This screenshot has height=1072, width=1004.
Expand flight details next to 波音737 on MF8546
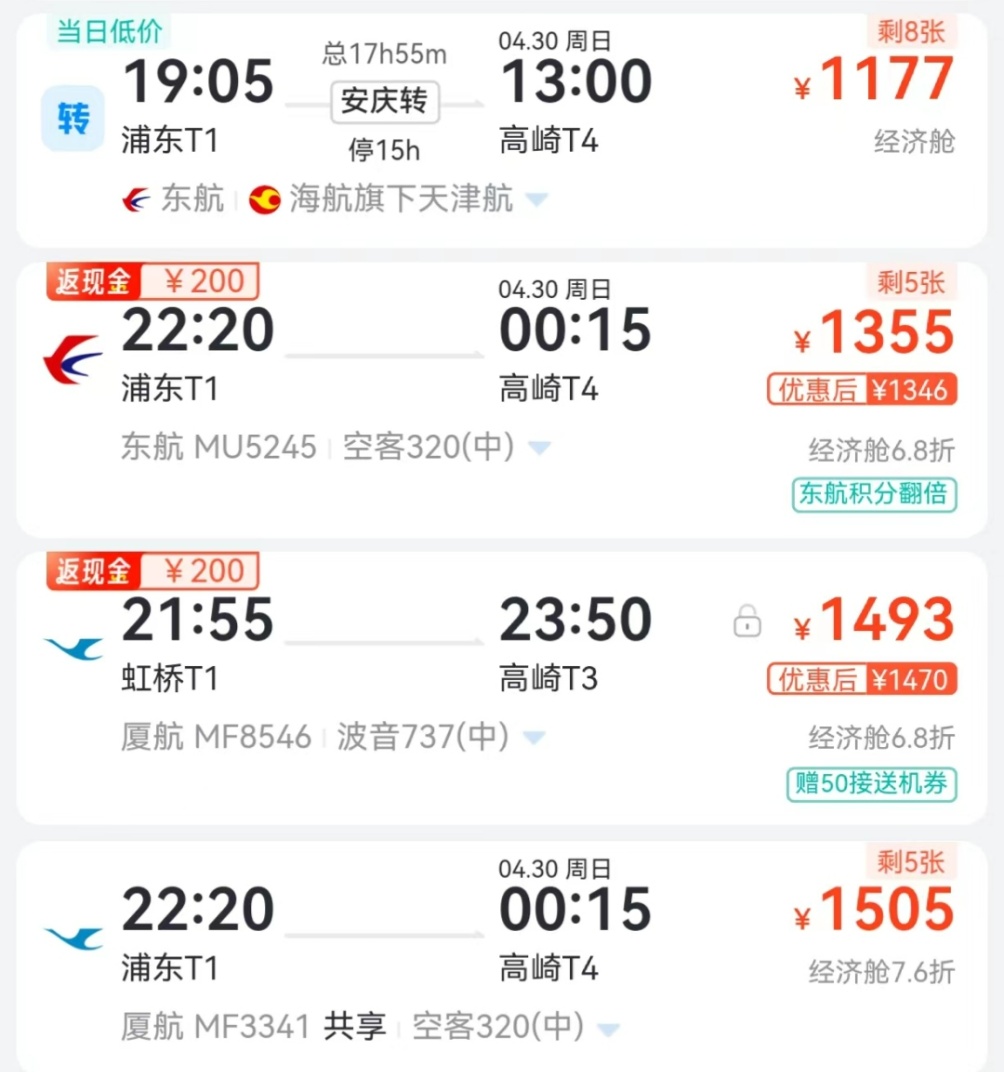pyautogui.click(x=534, y=739)
